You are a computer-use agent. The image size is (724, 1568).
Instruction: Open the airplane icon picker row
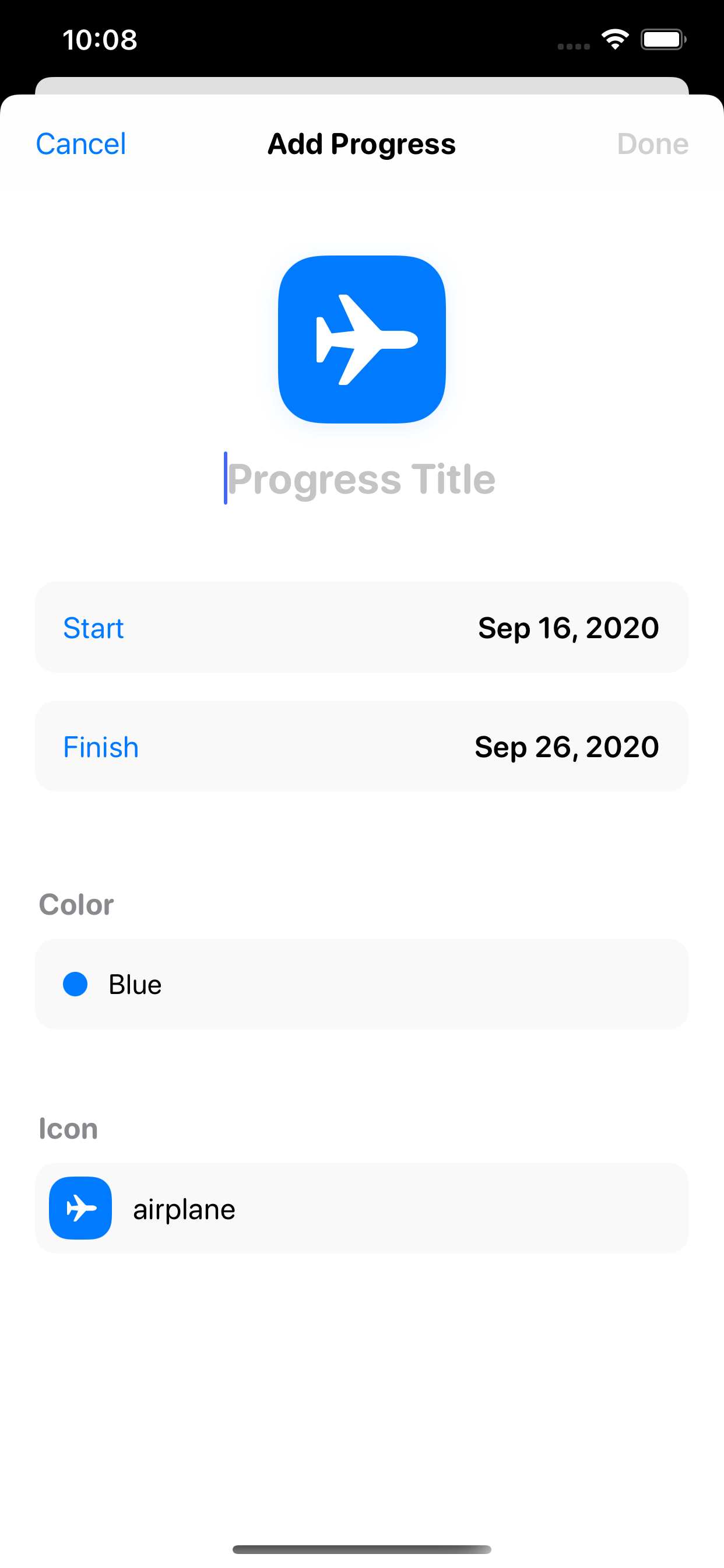coord(361,1209)
